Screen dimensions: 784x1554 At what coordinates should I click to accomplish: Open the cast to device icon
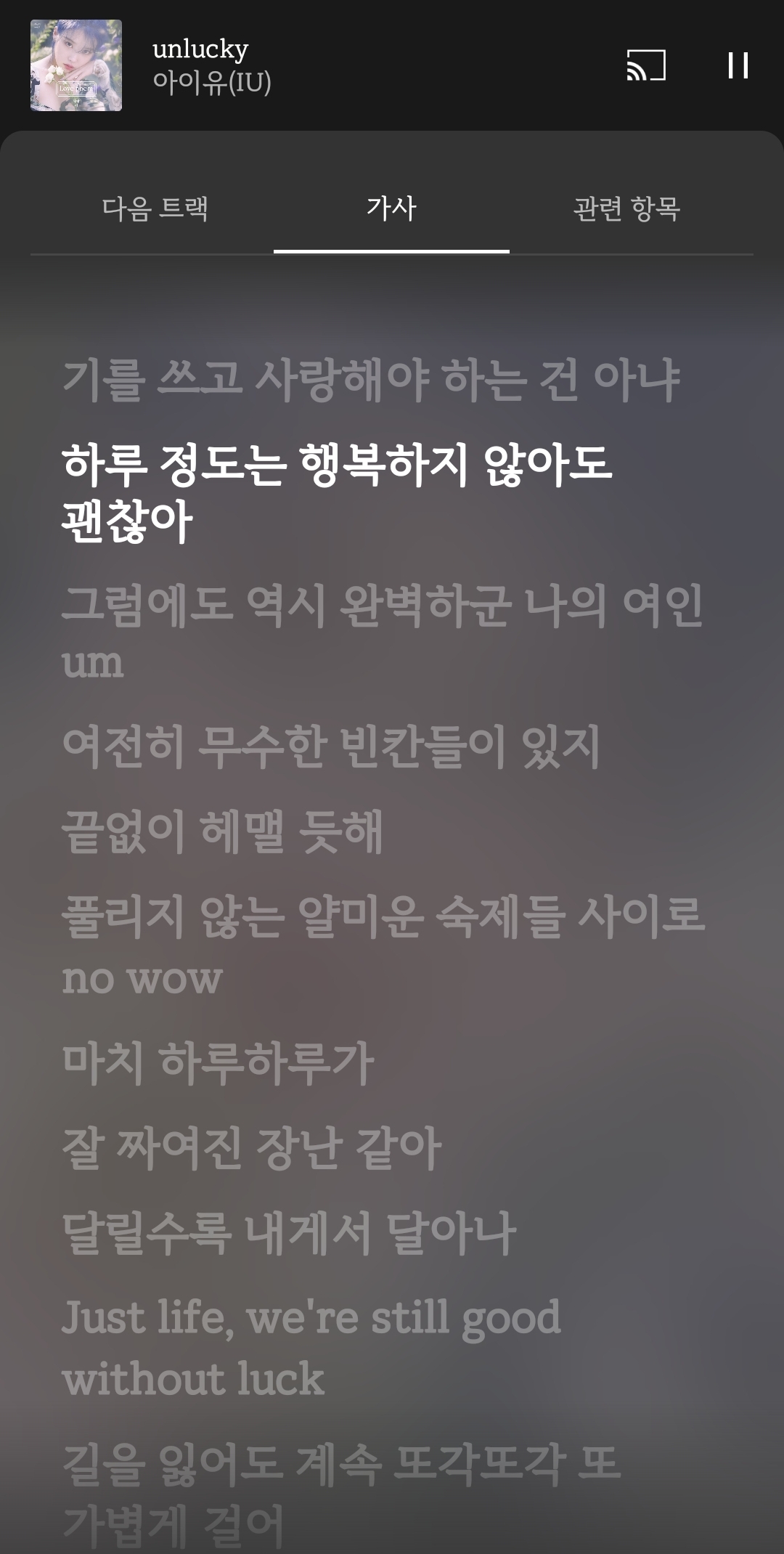click(x=646, y=65)
